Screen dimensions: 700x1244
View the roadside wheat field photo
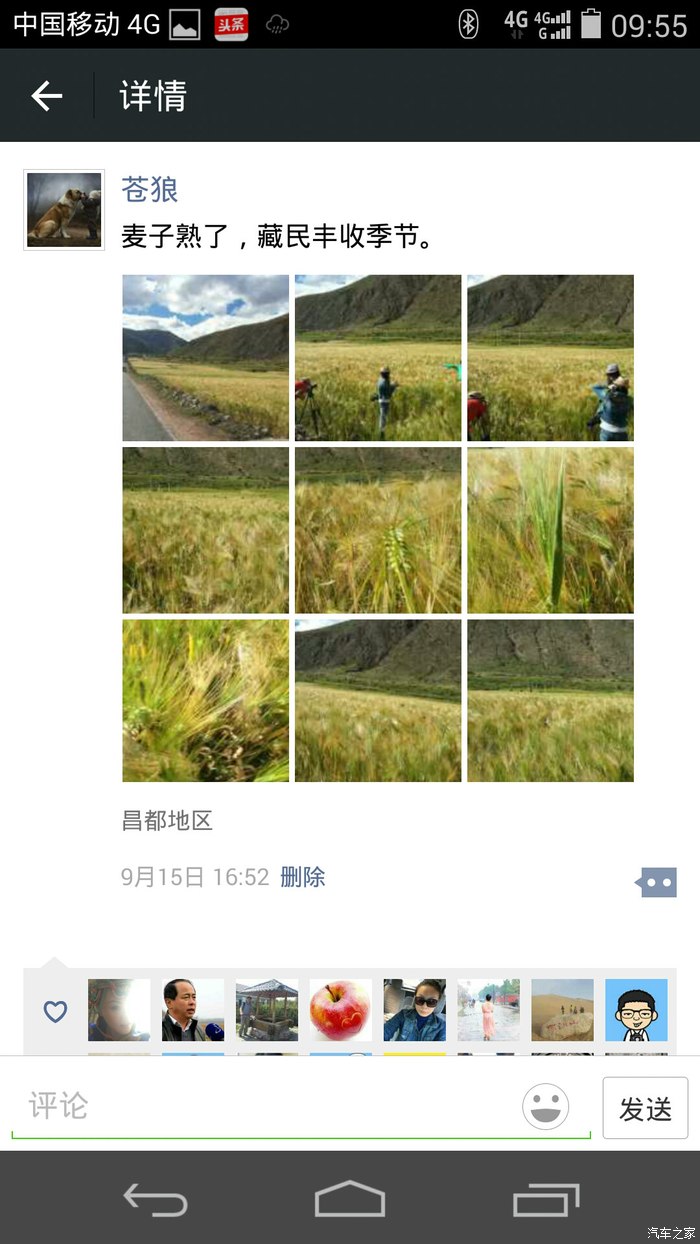[206, 358]
